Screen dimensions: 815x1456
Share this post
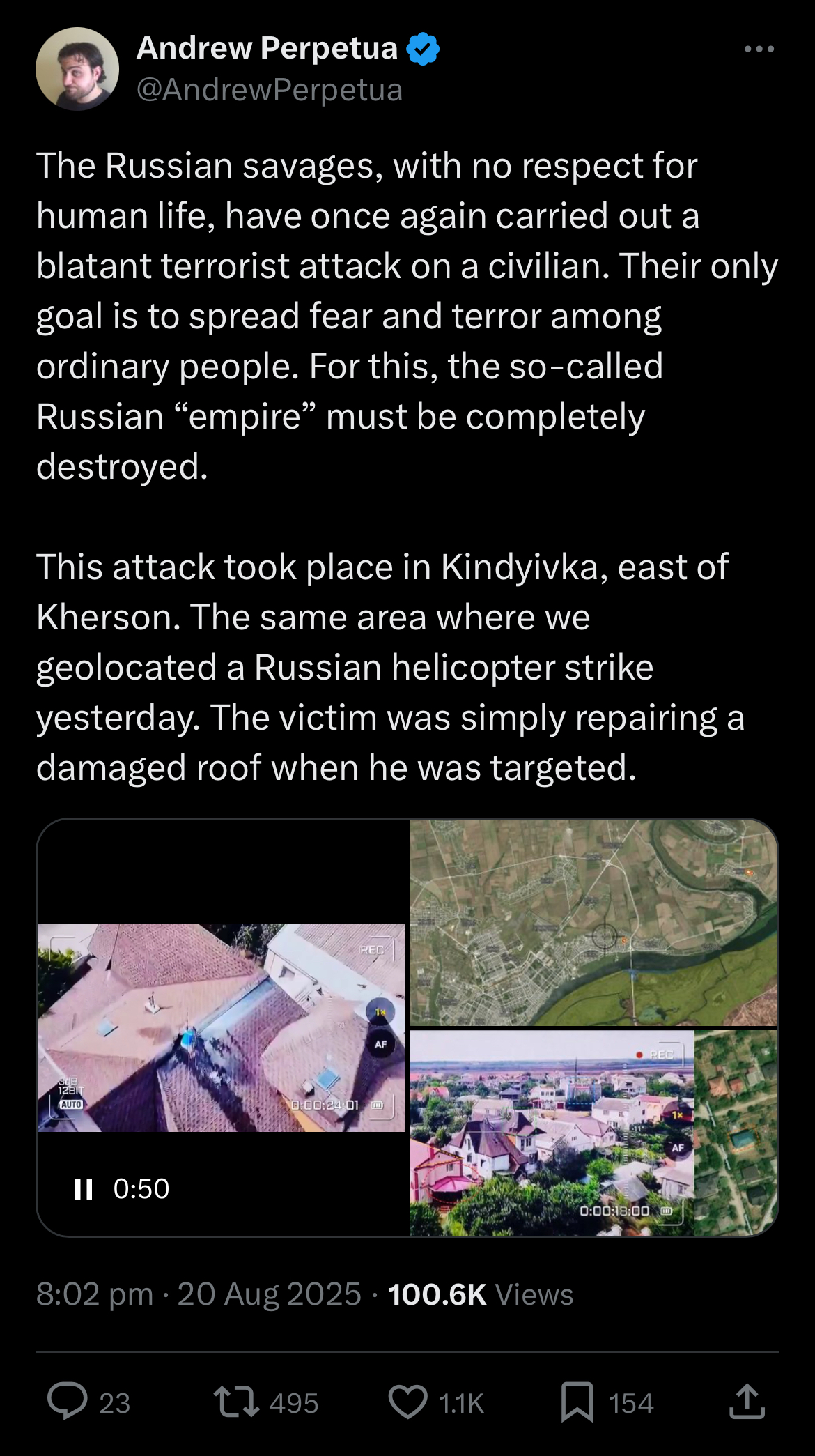(747, 1402)
